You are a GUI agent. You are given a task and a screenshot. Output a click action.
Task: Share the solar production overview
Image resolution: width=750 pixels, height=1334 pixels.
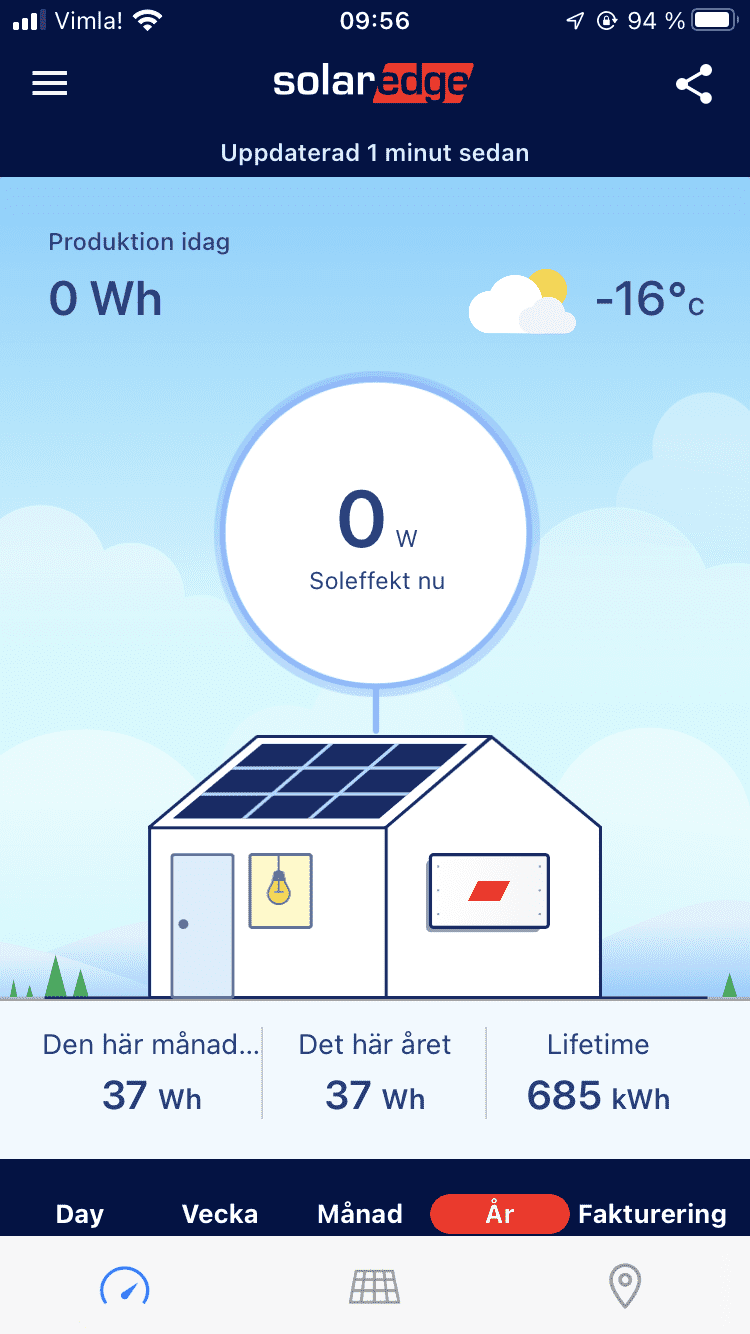[694, 84]
